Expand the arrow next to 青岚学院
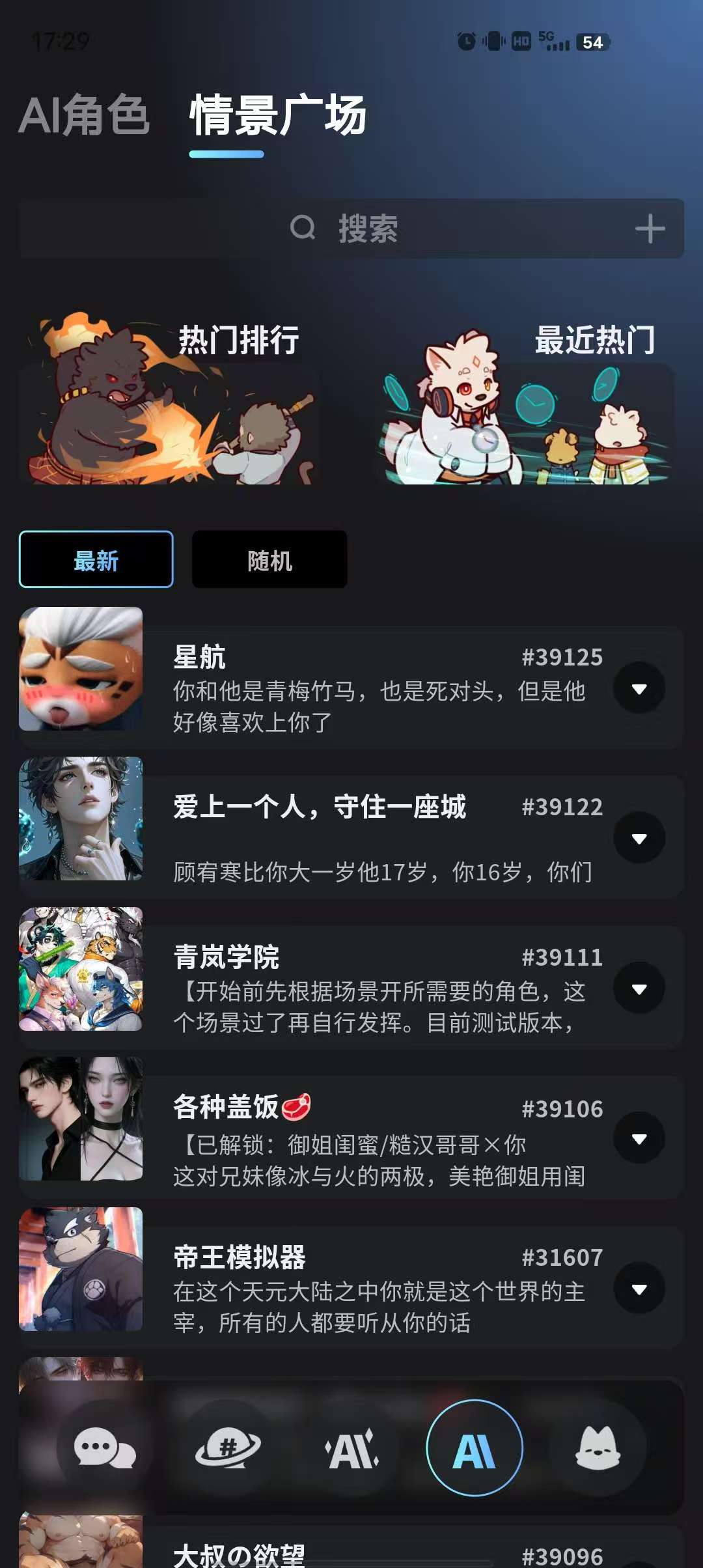 [x=639, y=988]
